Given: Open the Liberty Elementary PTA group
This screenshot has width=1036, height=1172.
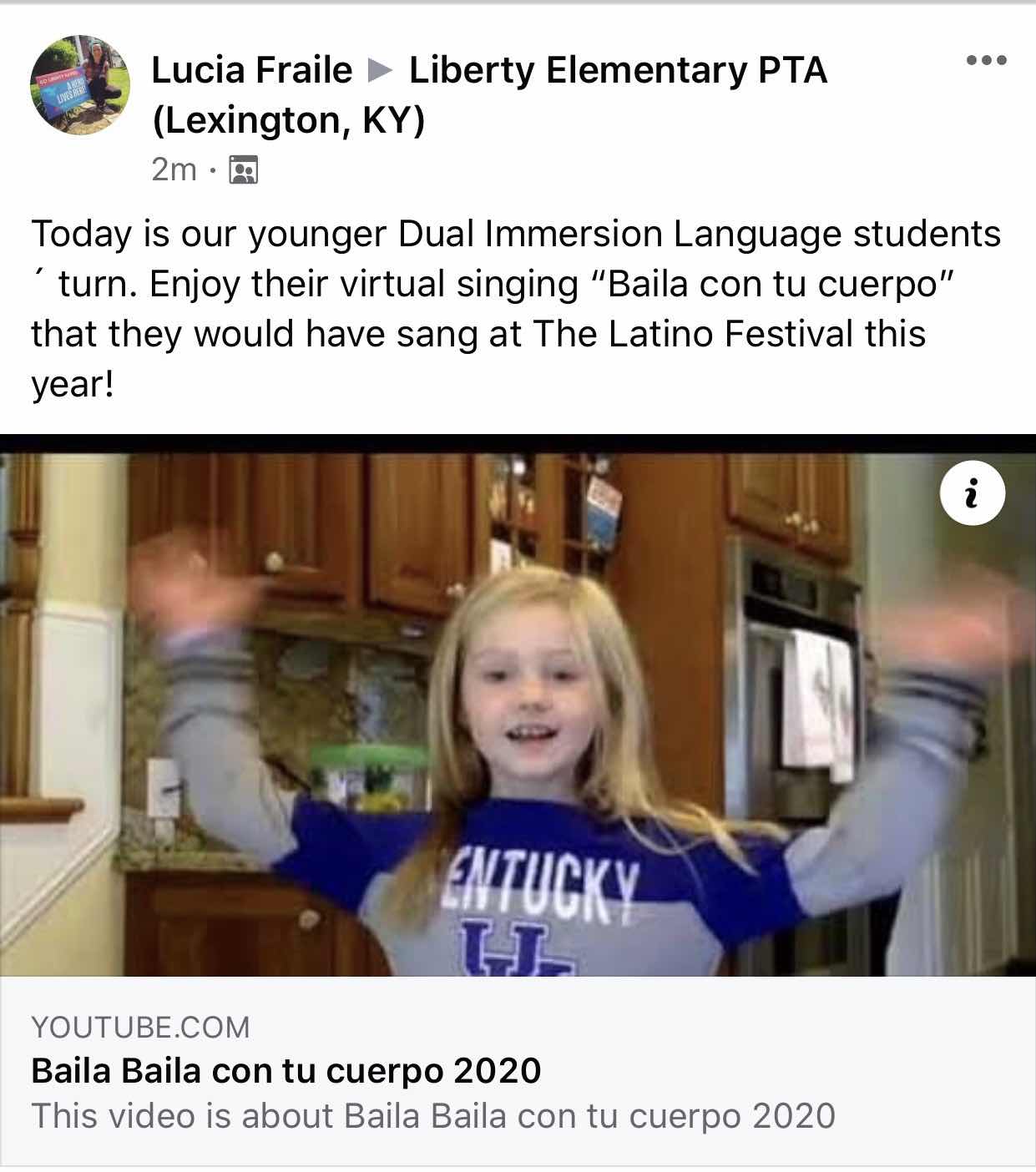Looking at the screenshot, I should click(x=617, y=70).
